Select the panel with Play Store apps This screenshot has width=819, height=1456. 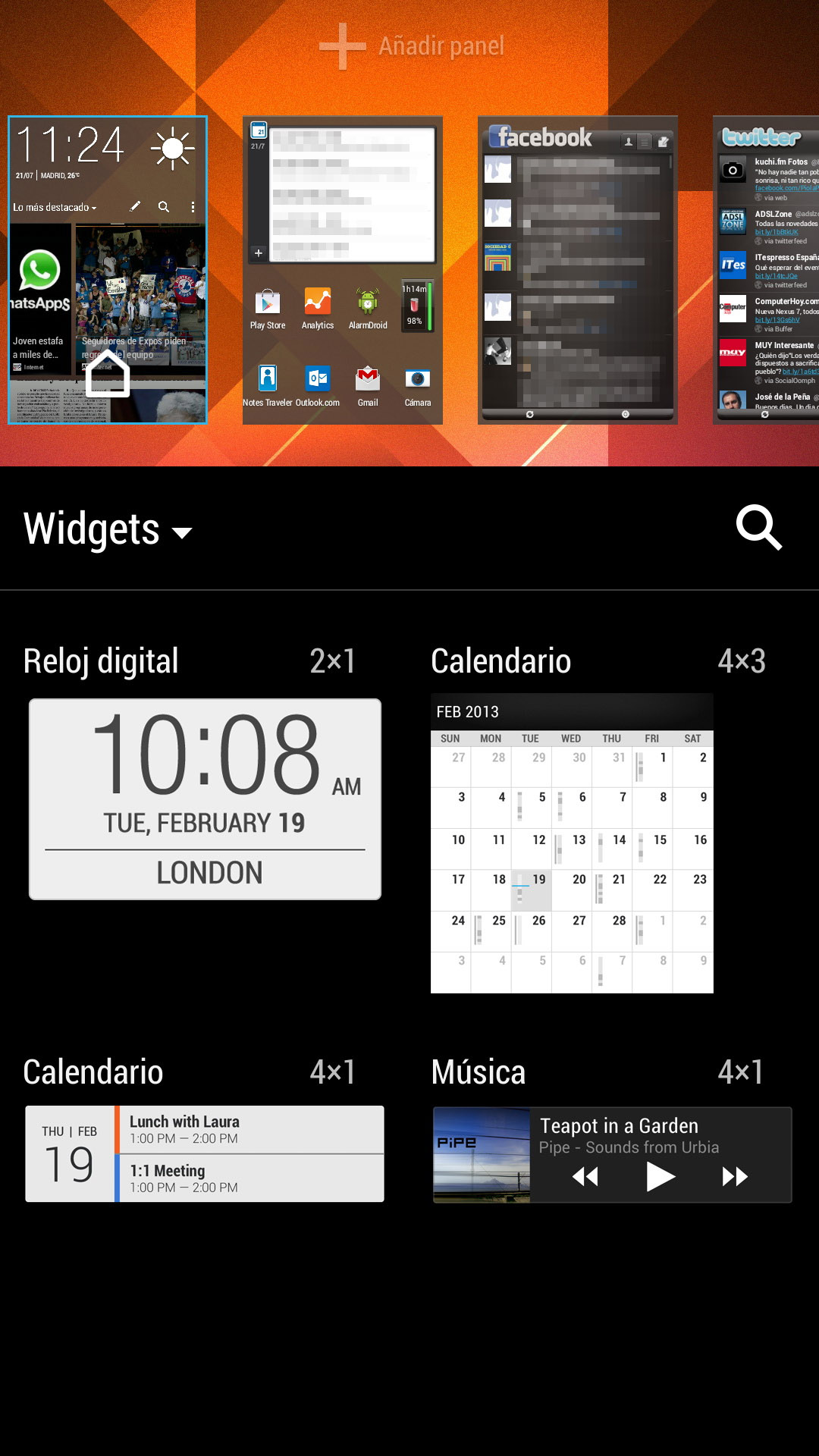[x=342, y=270]
